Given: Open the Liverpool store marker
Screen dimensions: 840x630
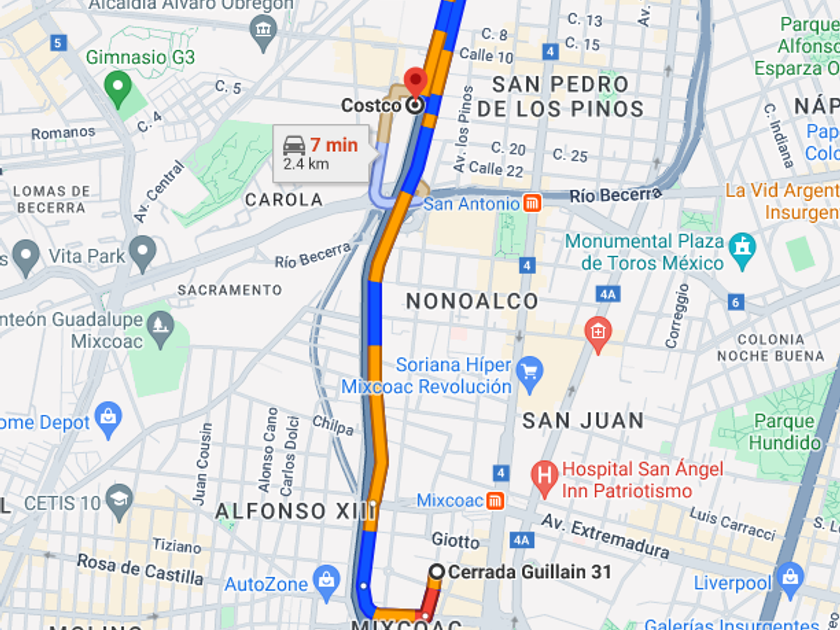Looking at the screenshot, I should point(790,578).
